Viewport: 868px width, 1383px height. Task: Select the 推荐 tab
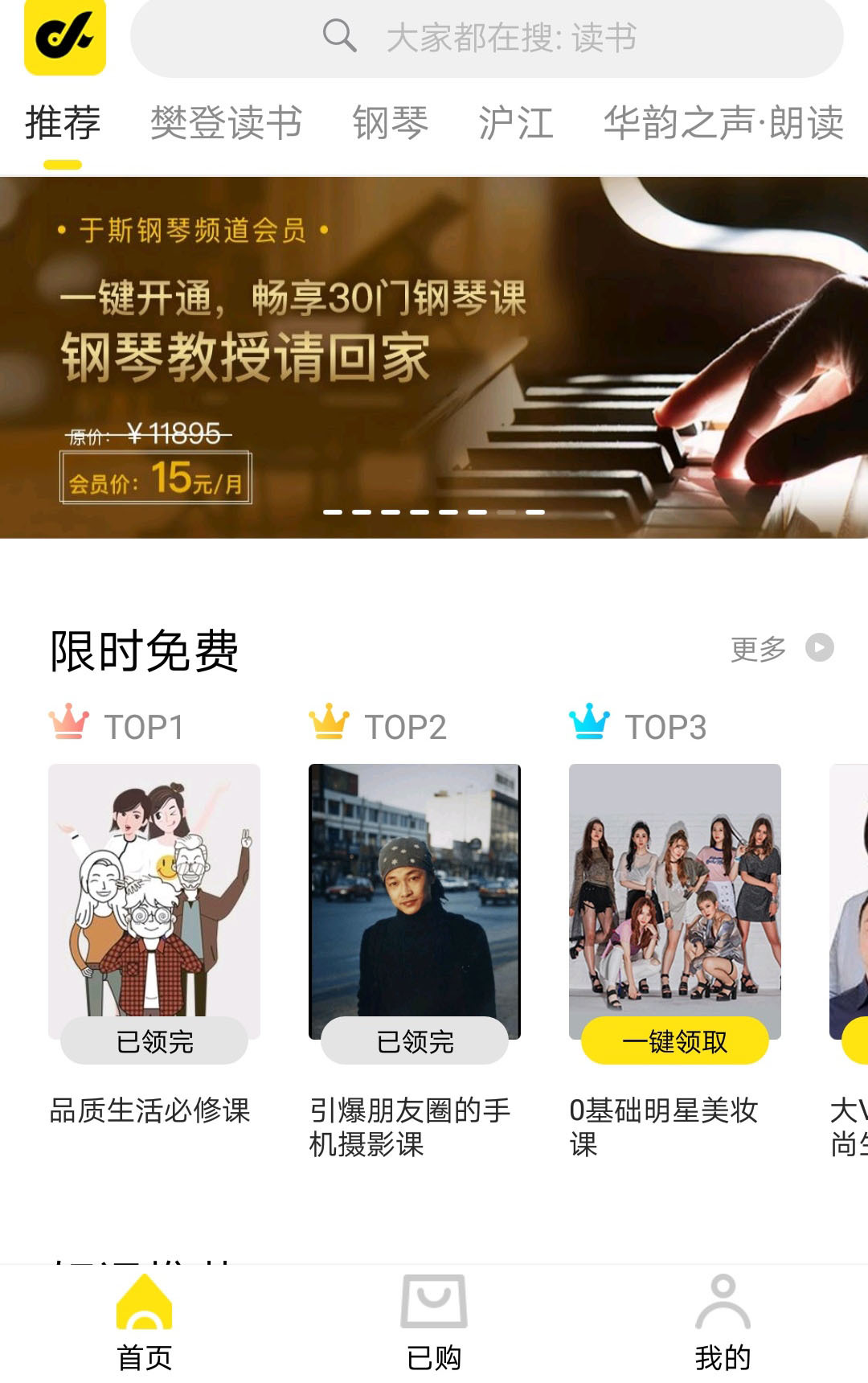point(63,123)
